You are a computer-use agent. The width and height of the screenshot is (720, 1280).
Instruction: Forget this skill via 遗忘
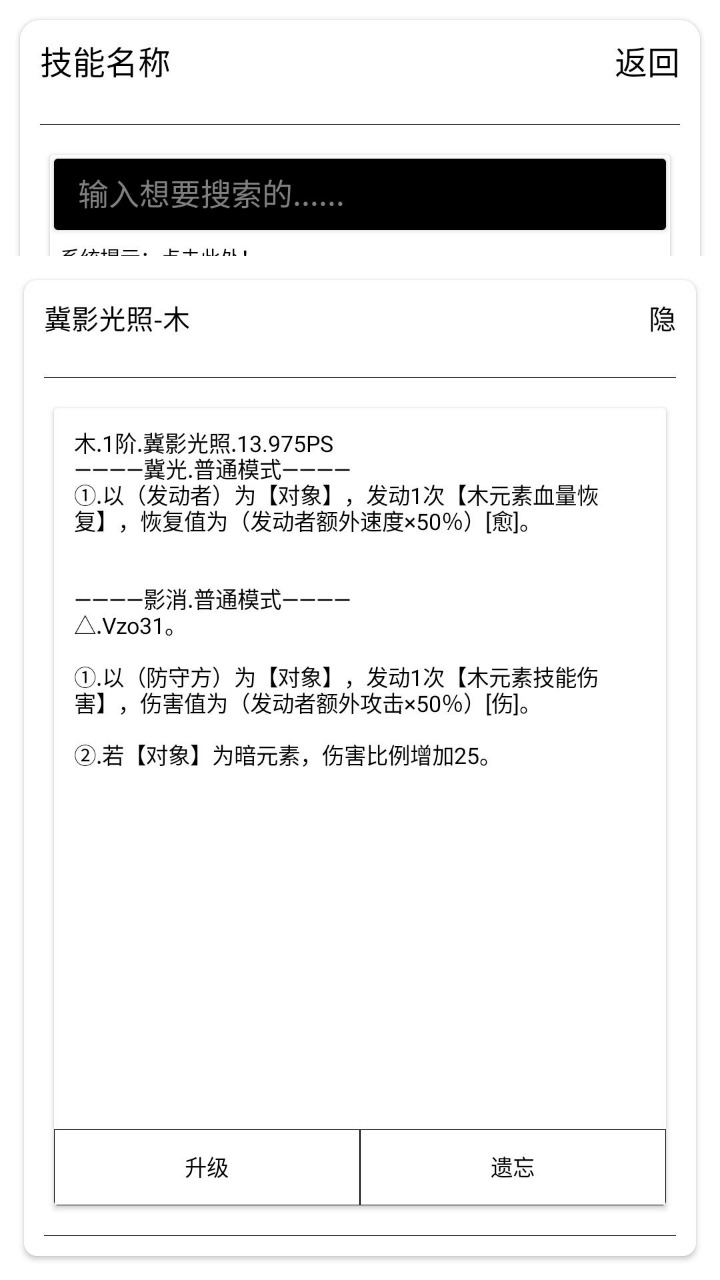pos(512,1167)
